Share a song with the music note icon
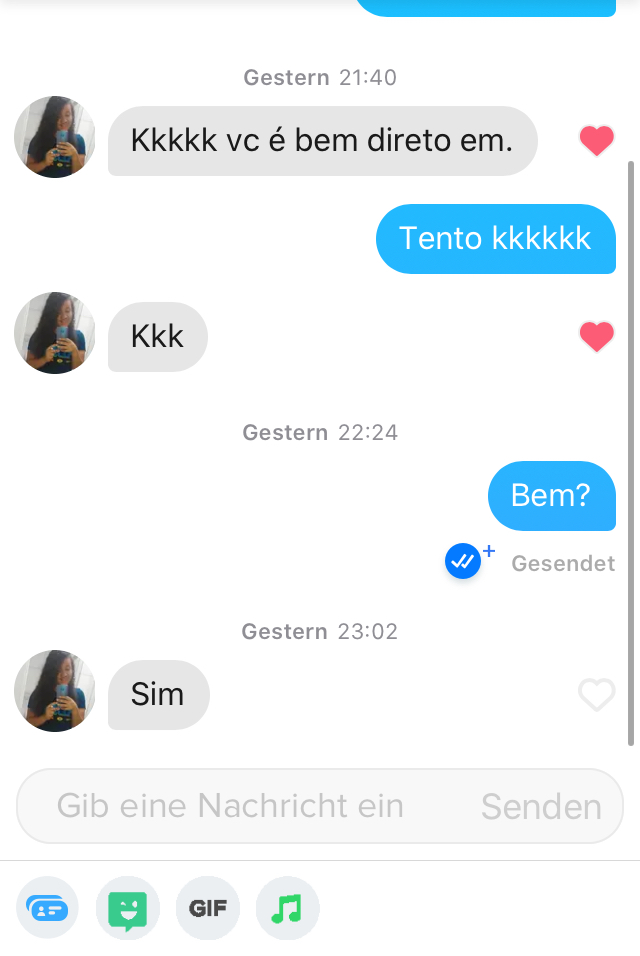 287,908
